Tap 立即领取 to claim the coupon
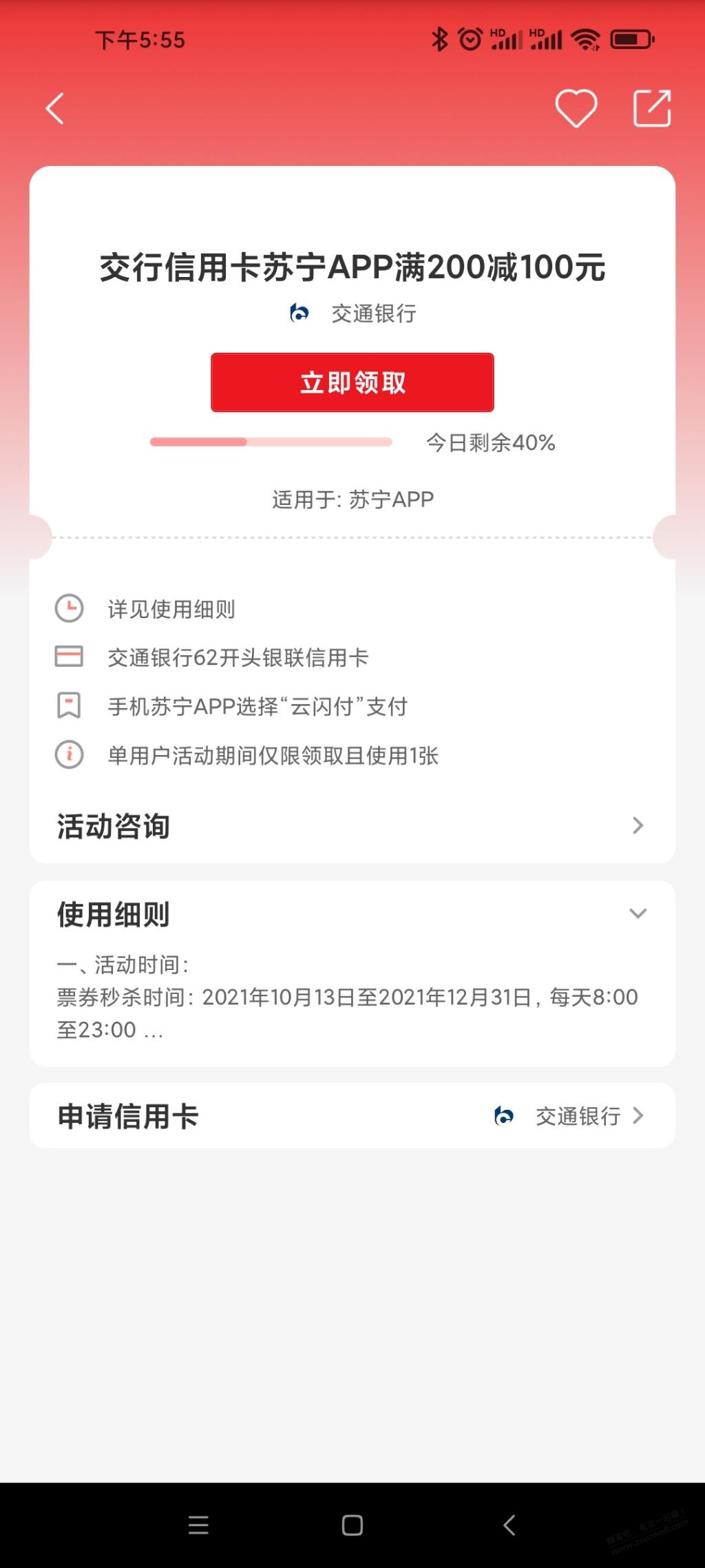Image resolution: width=705 pixels, height=1568 pixels. pyautogui.click(x=352, y=382)
